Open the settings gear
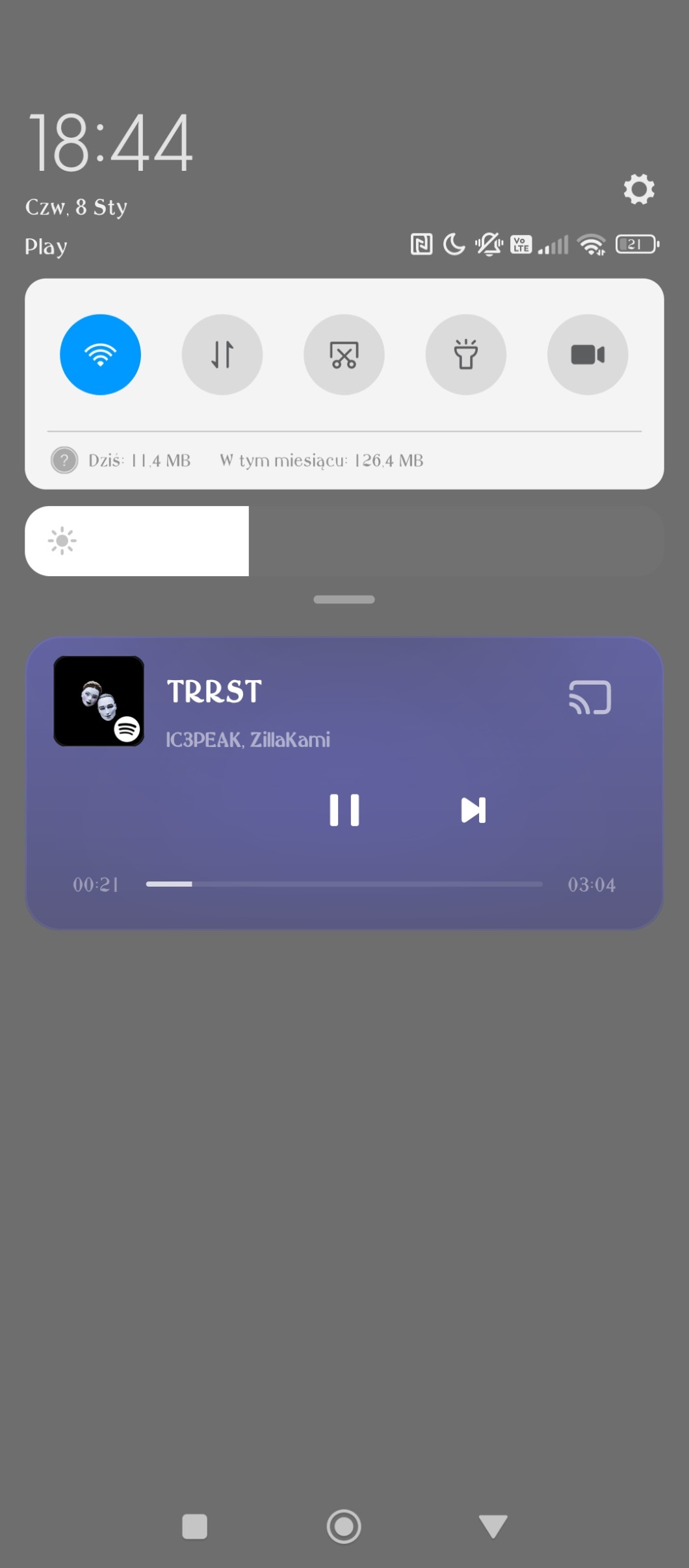 pyautogui.click(x=639, y=189)
